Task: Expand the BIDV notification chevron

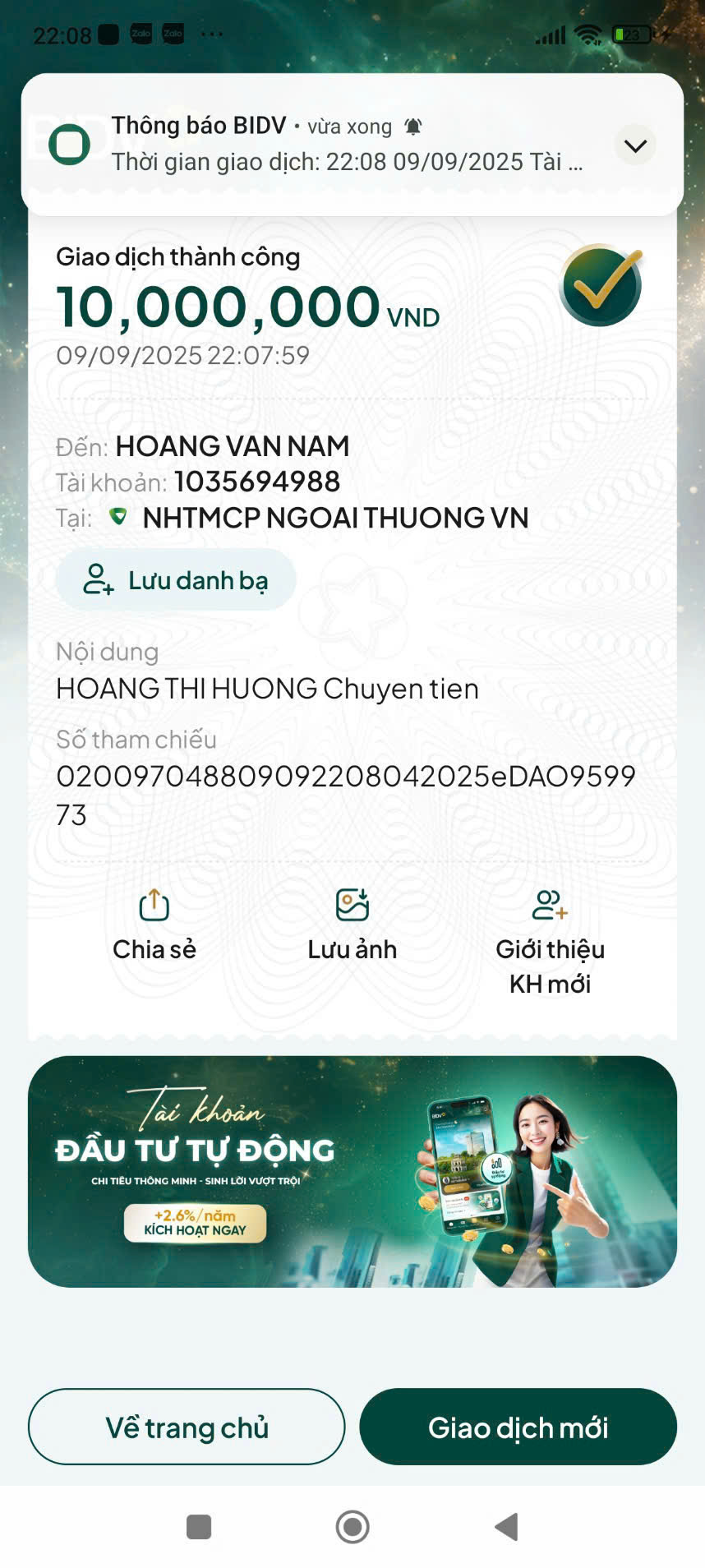Action: point(635,145)
